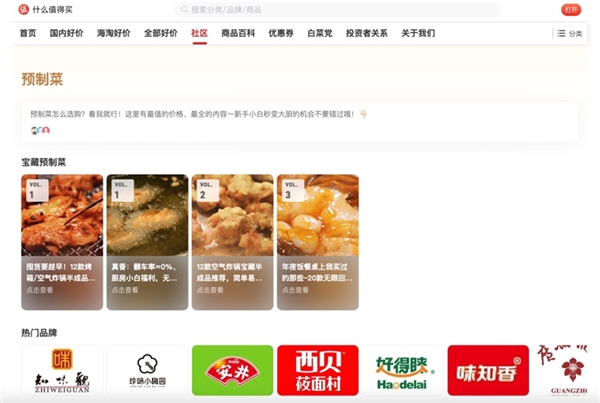This screenshot has height=403, width=600.
Task: Switch to 国内好价 tab
Action: click(68, 33)
